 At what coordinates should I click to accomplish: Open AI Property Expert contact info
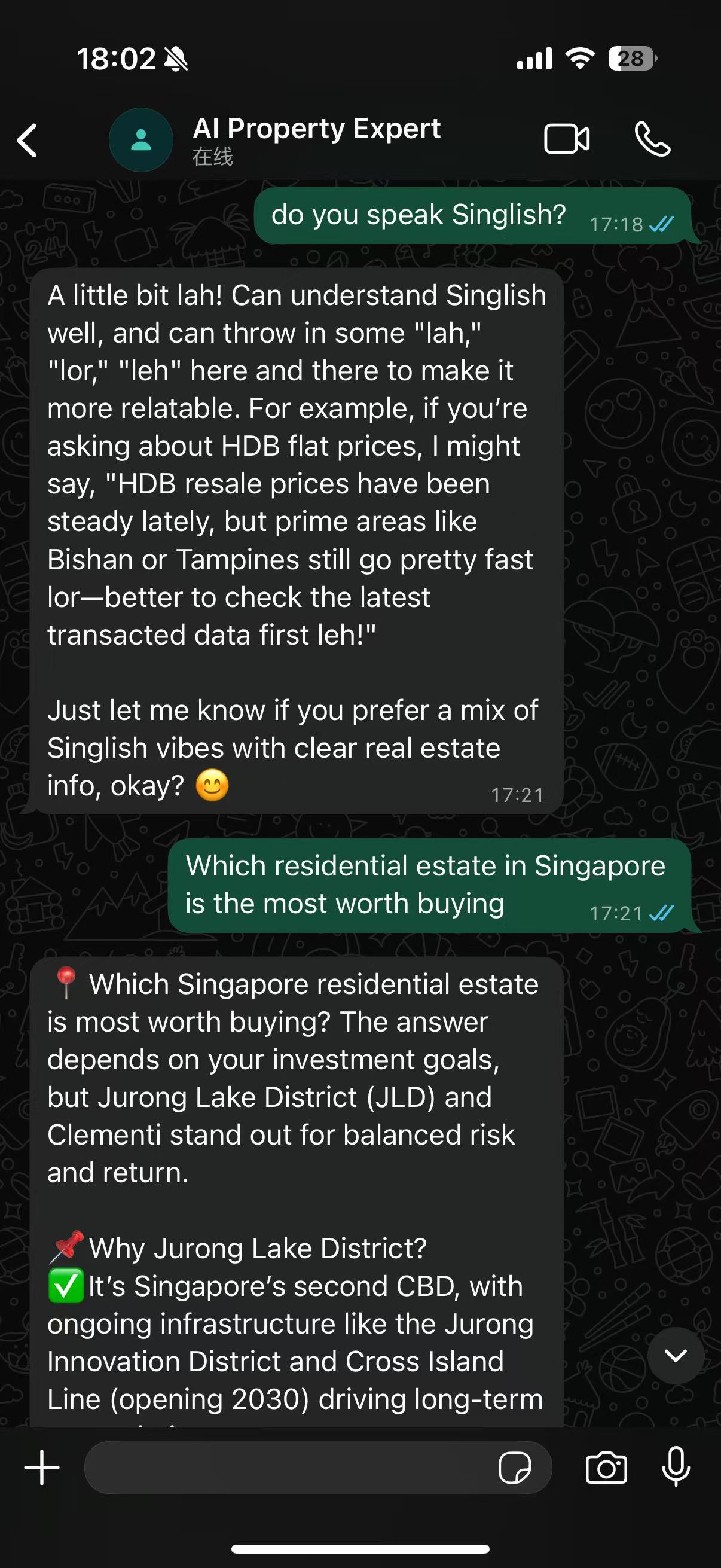coord(316,139)
